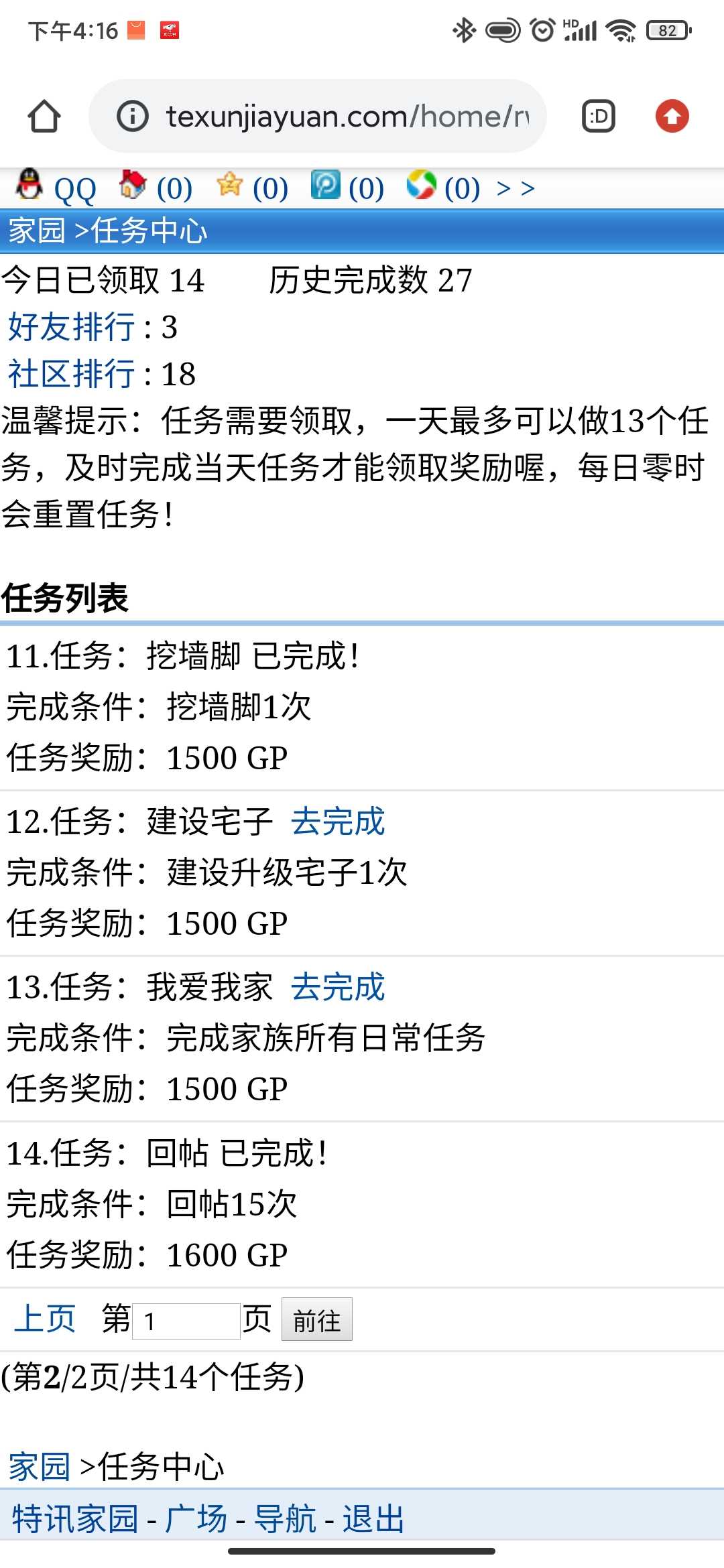Go to 家园 in top breadcrumb
This screenshot has height=1568, width=724.
(37, 231)
